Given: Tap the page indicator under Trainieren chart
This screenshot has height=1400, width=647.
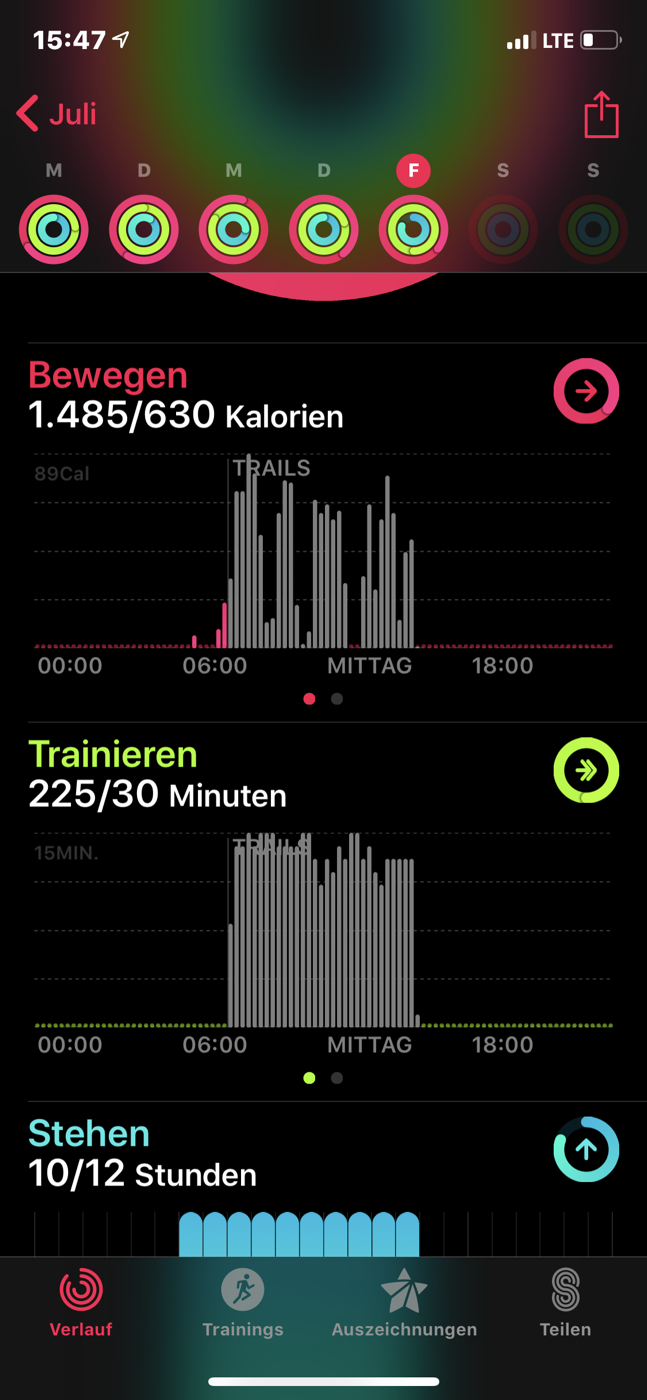Looking at the screenshot, I should pyautogui.click(x=323, y=1078).
